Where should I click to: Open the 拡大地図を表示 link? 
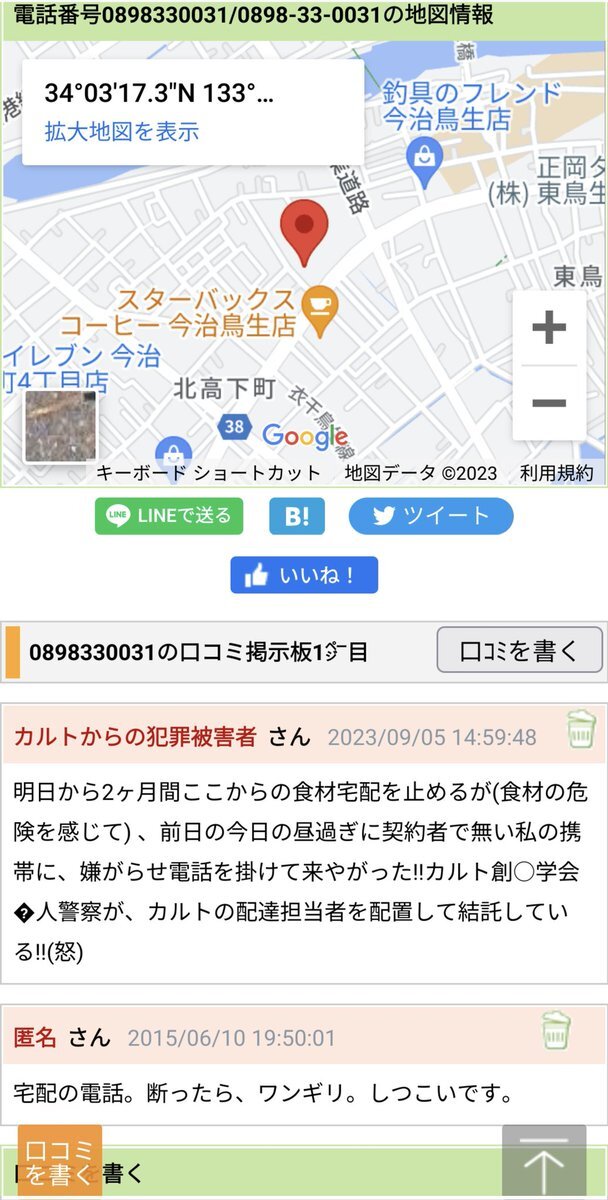click(x=122, y=131)
